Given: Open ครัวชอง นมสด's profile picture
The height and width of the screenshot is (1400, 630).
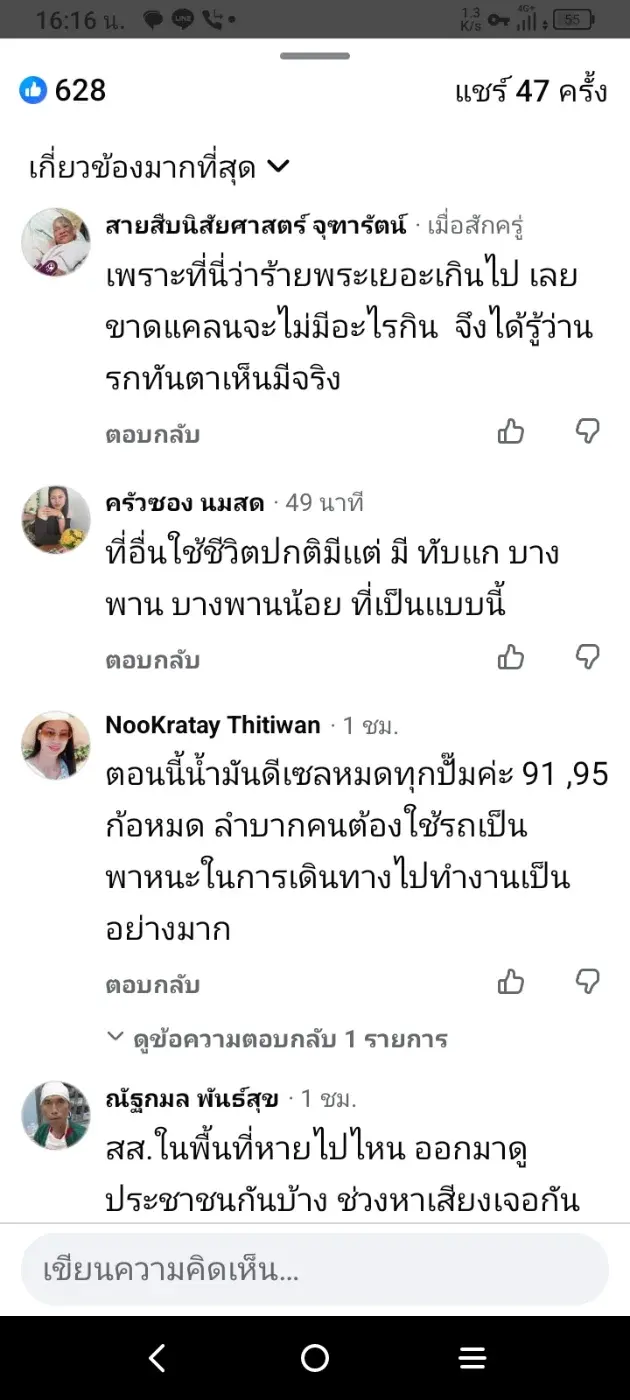Looking at the screenshot, I should click(56, 520).
